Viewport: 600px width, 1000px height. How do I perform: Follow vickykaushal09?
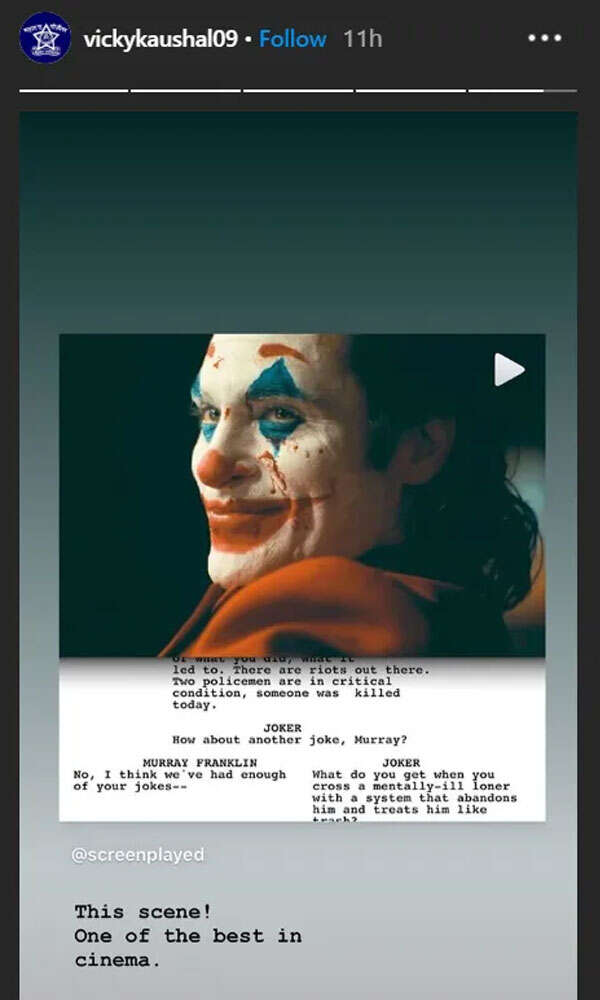(293, 39)
